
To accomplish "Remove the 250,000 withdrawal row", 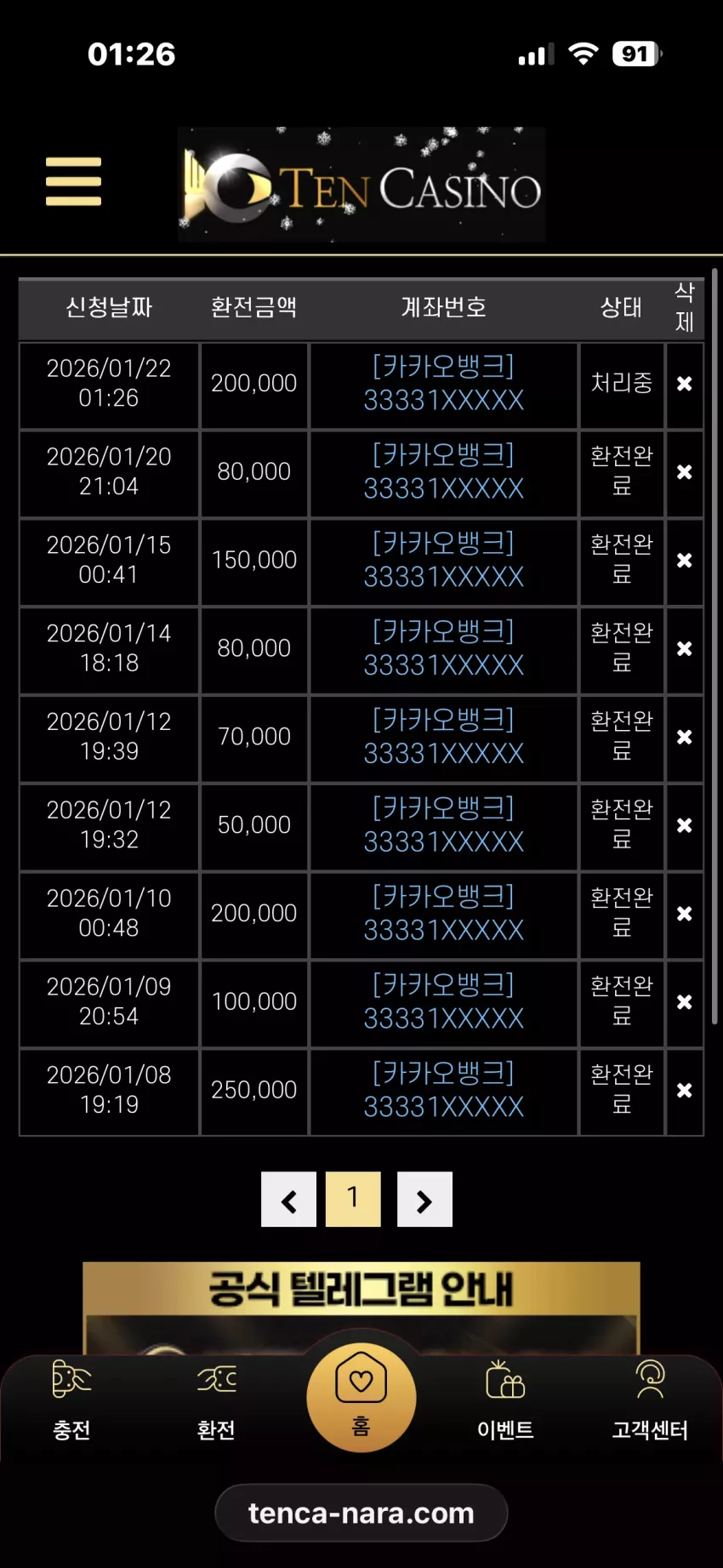I will tap(684, 1091).
